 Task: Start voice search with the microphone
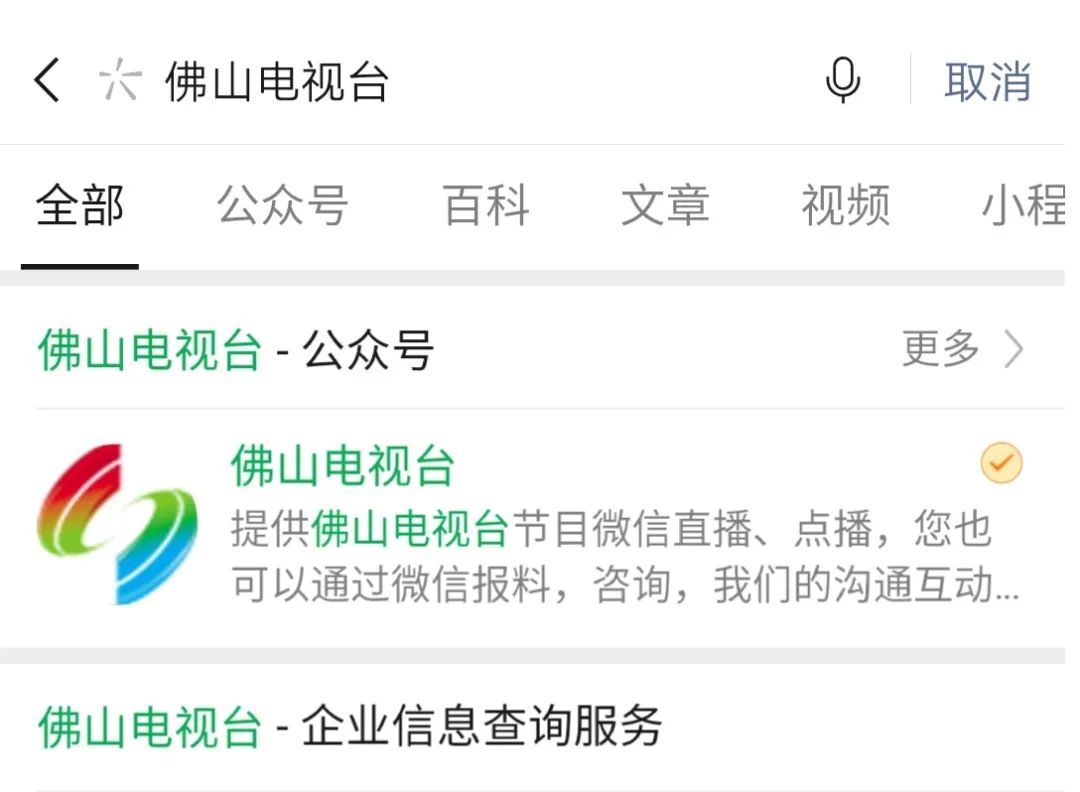click(842, 80)
